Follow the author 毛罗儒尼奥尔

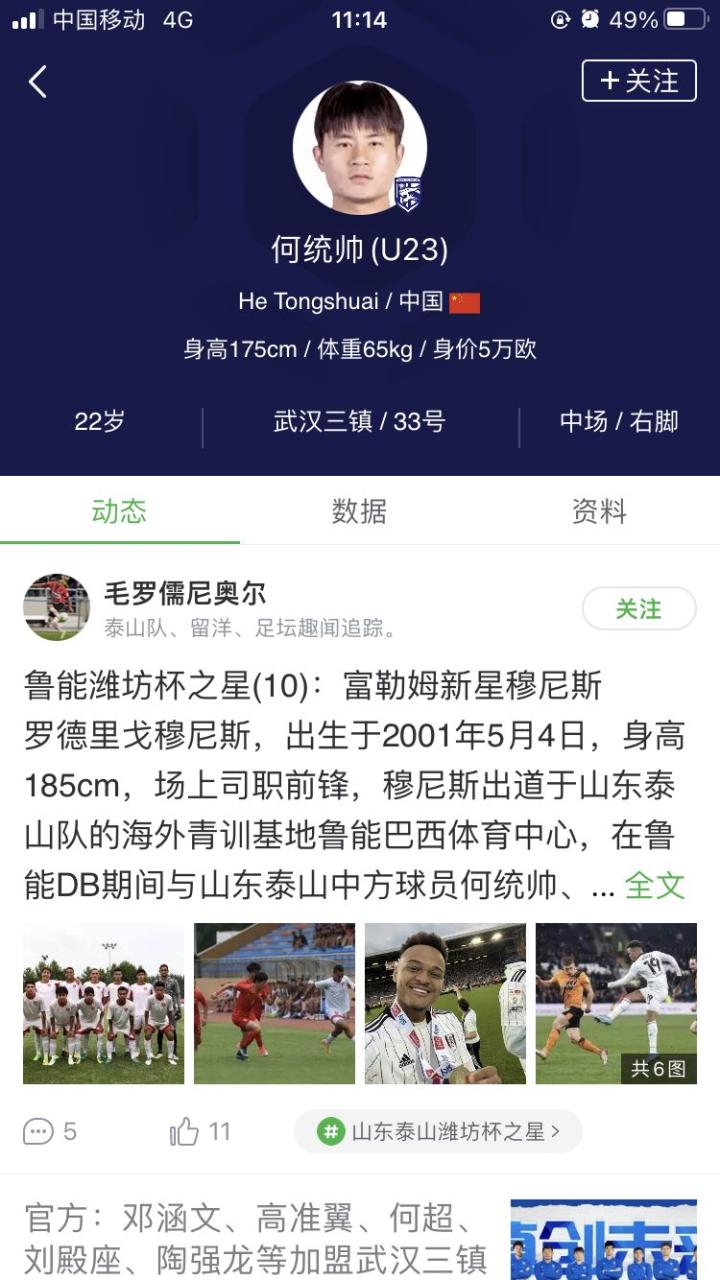point(638,608)
